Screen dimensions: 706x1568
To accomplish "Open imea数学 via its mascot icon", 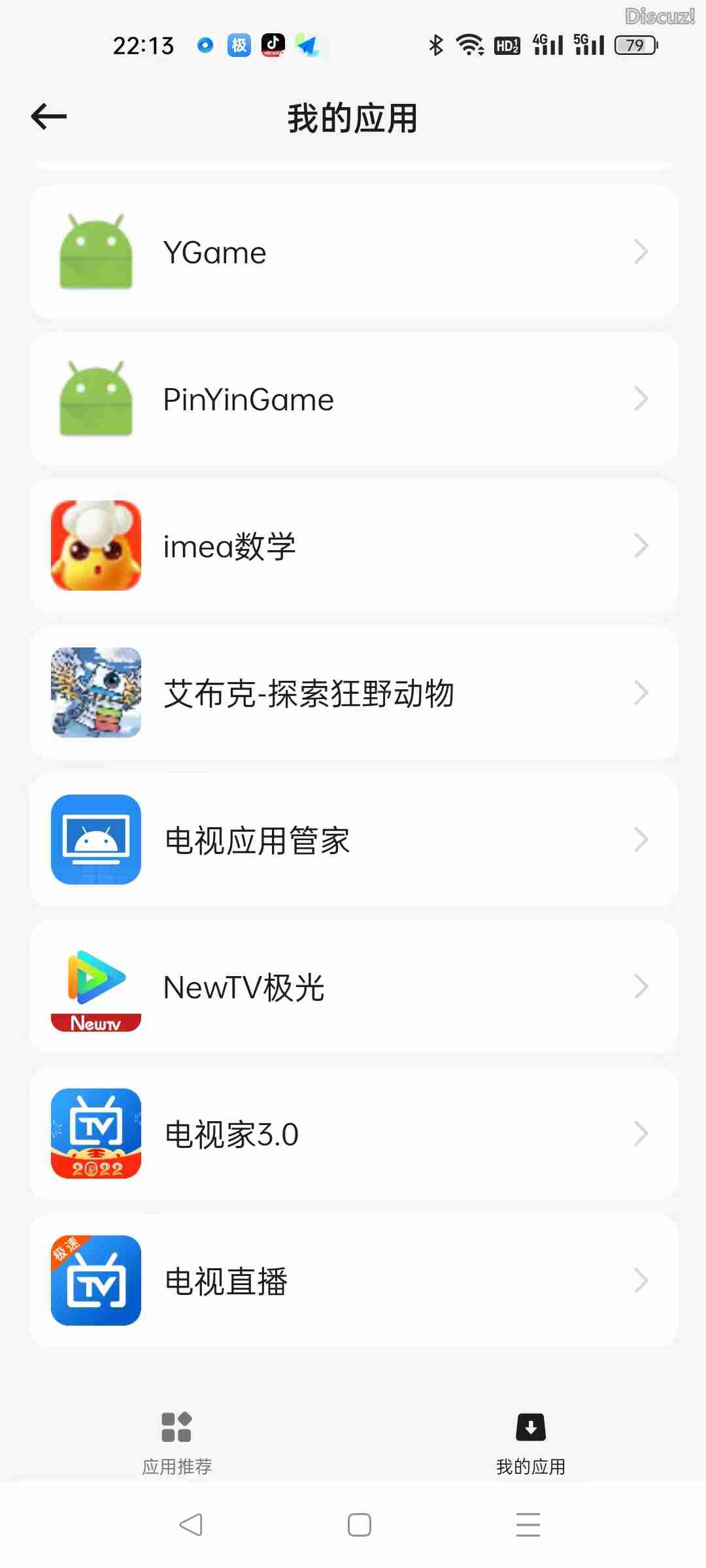I will coord(95,546).
